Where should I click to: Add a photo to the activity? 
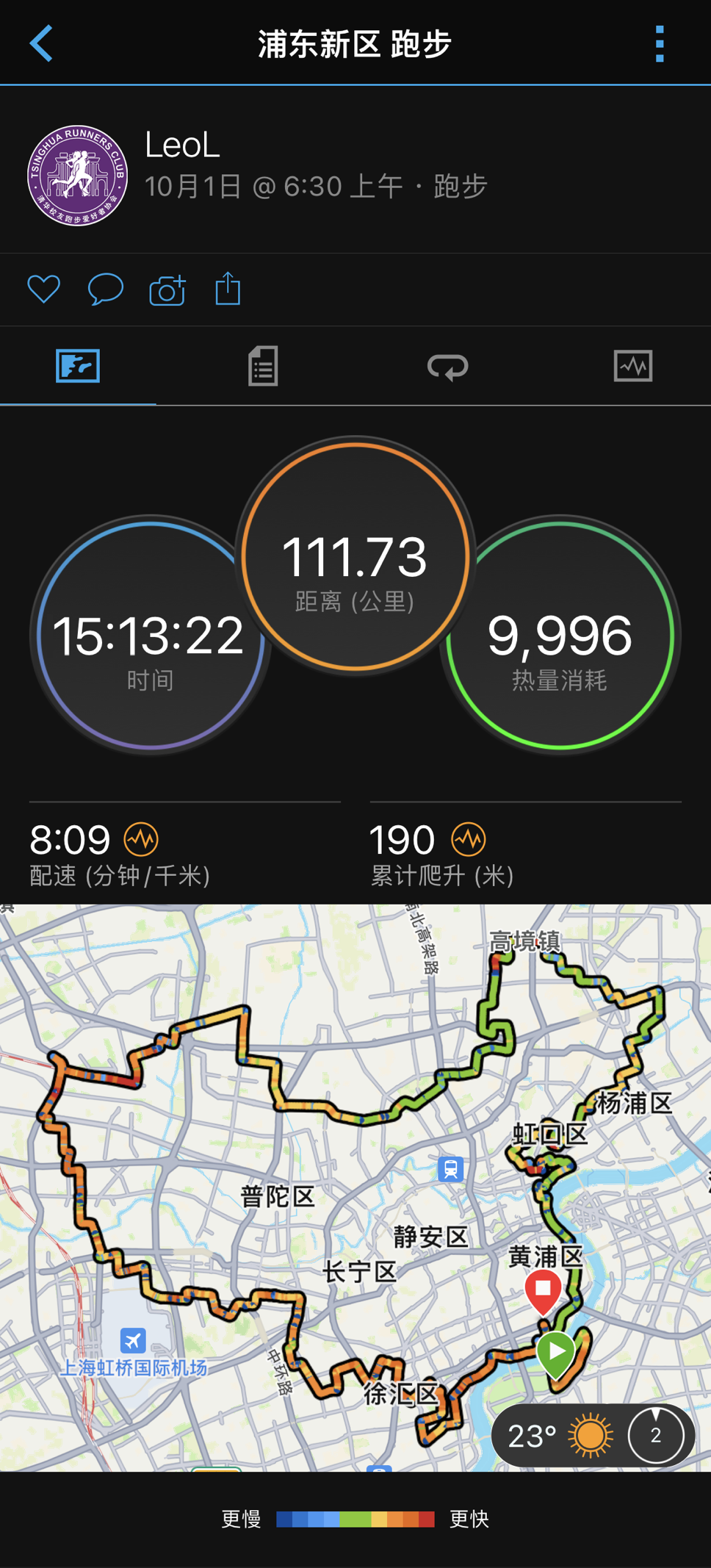[167, 289]
